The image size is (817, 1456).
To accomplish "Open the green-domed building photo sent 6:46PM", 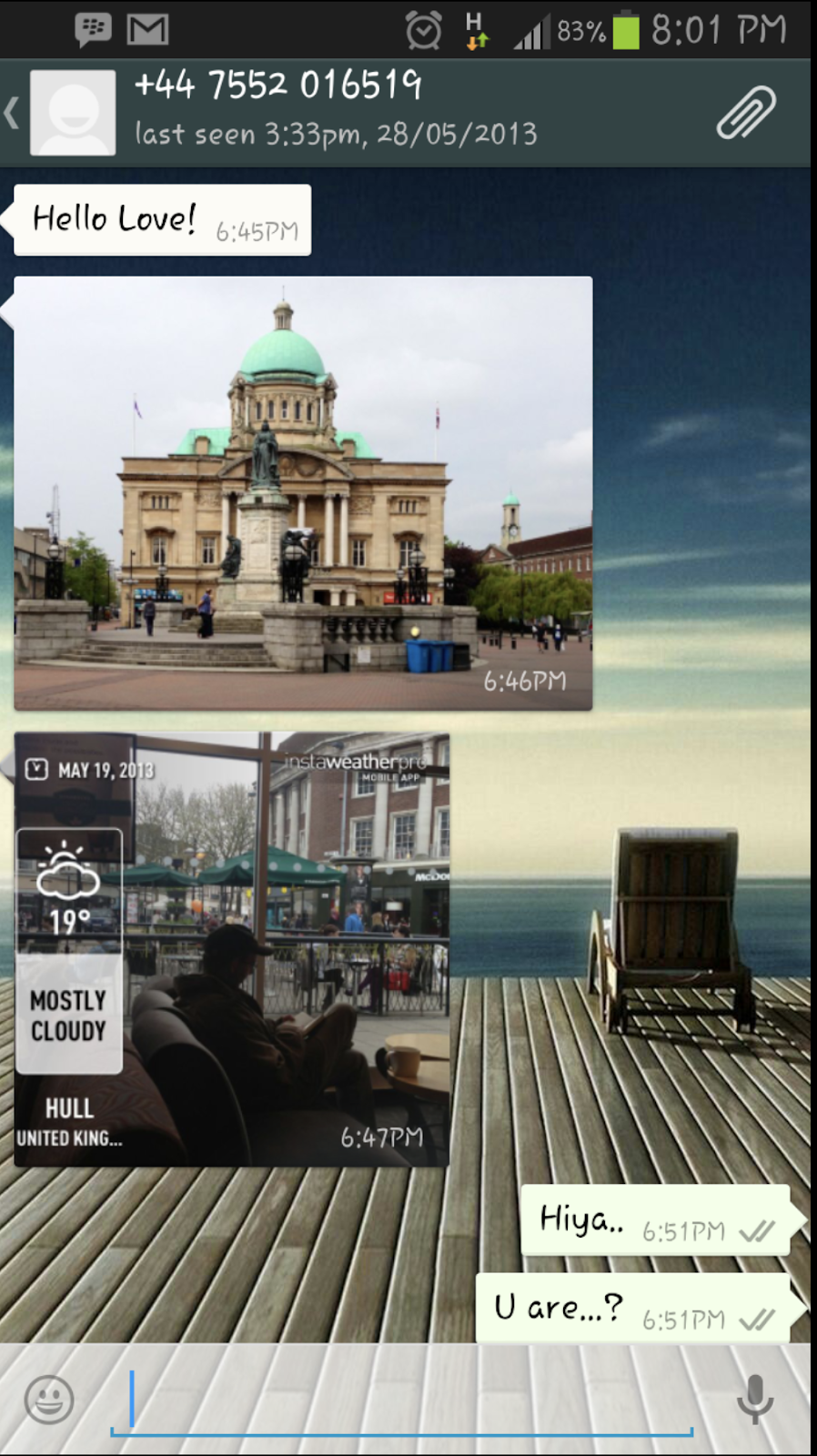I will 303,493.
